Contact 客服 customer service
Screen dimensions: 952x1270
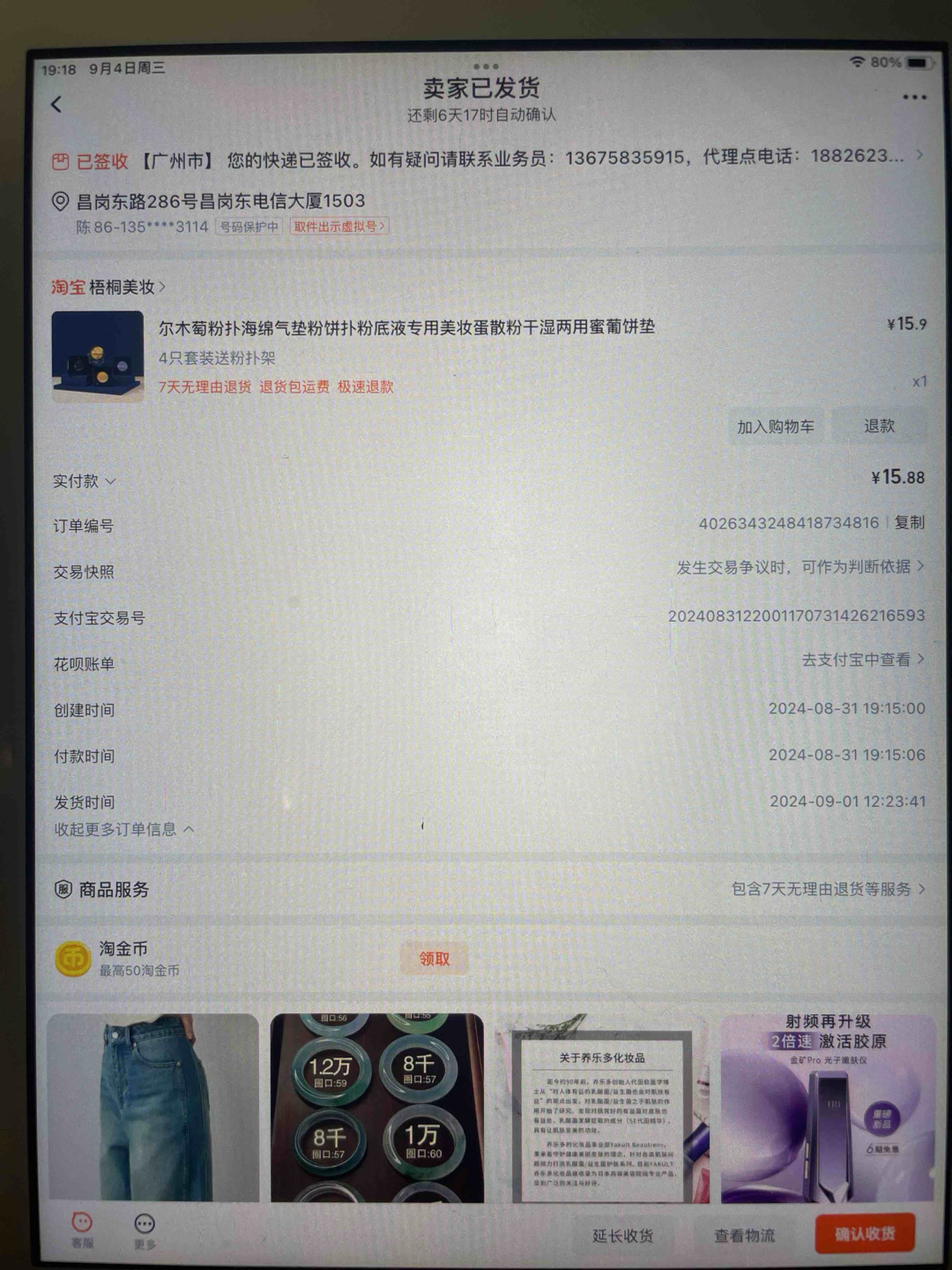(82, 1229)
